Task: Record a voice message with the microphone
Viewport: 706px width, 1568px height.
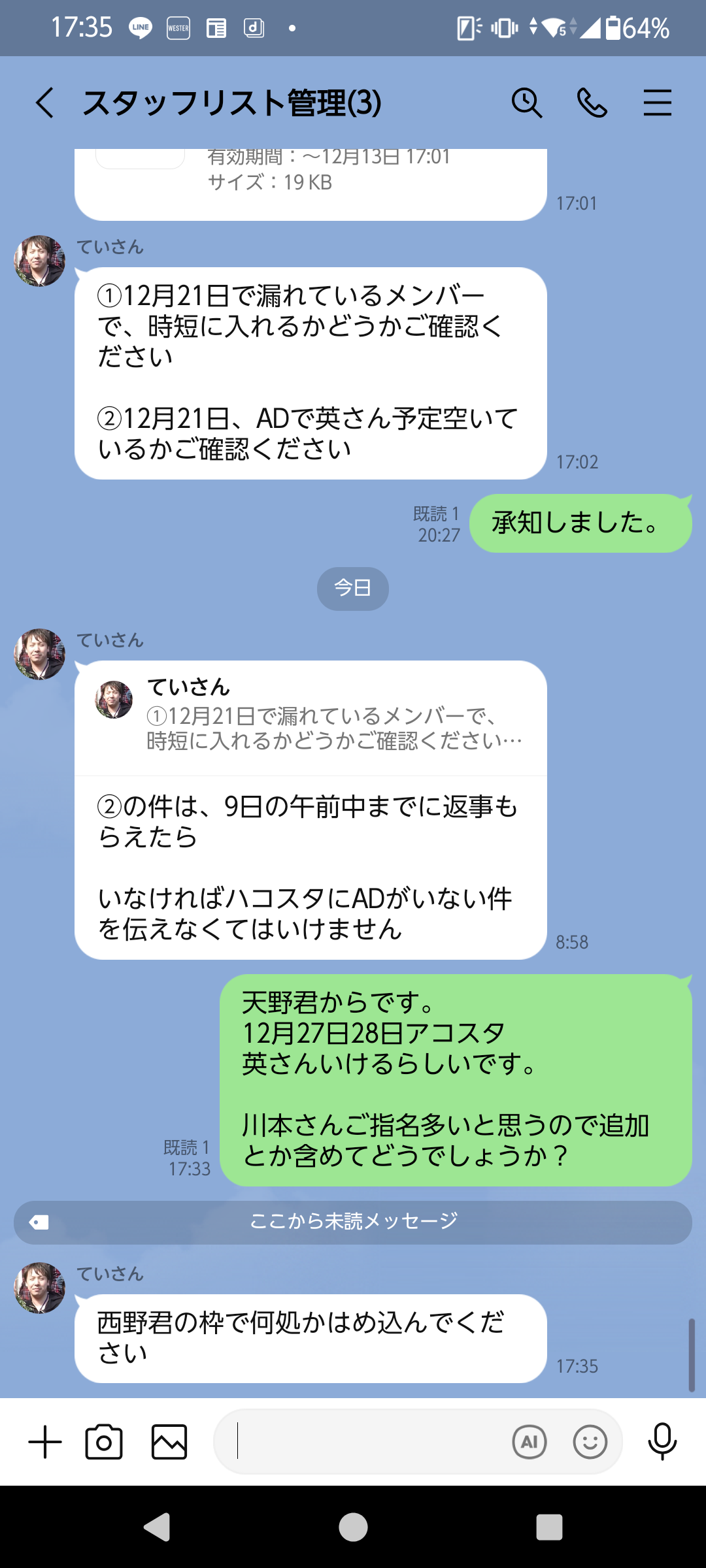Action: 662,1442
